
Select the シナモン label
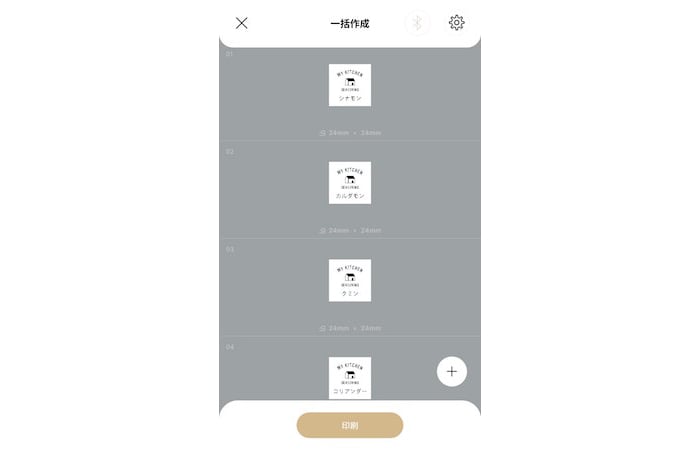(350, 85)
